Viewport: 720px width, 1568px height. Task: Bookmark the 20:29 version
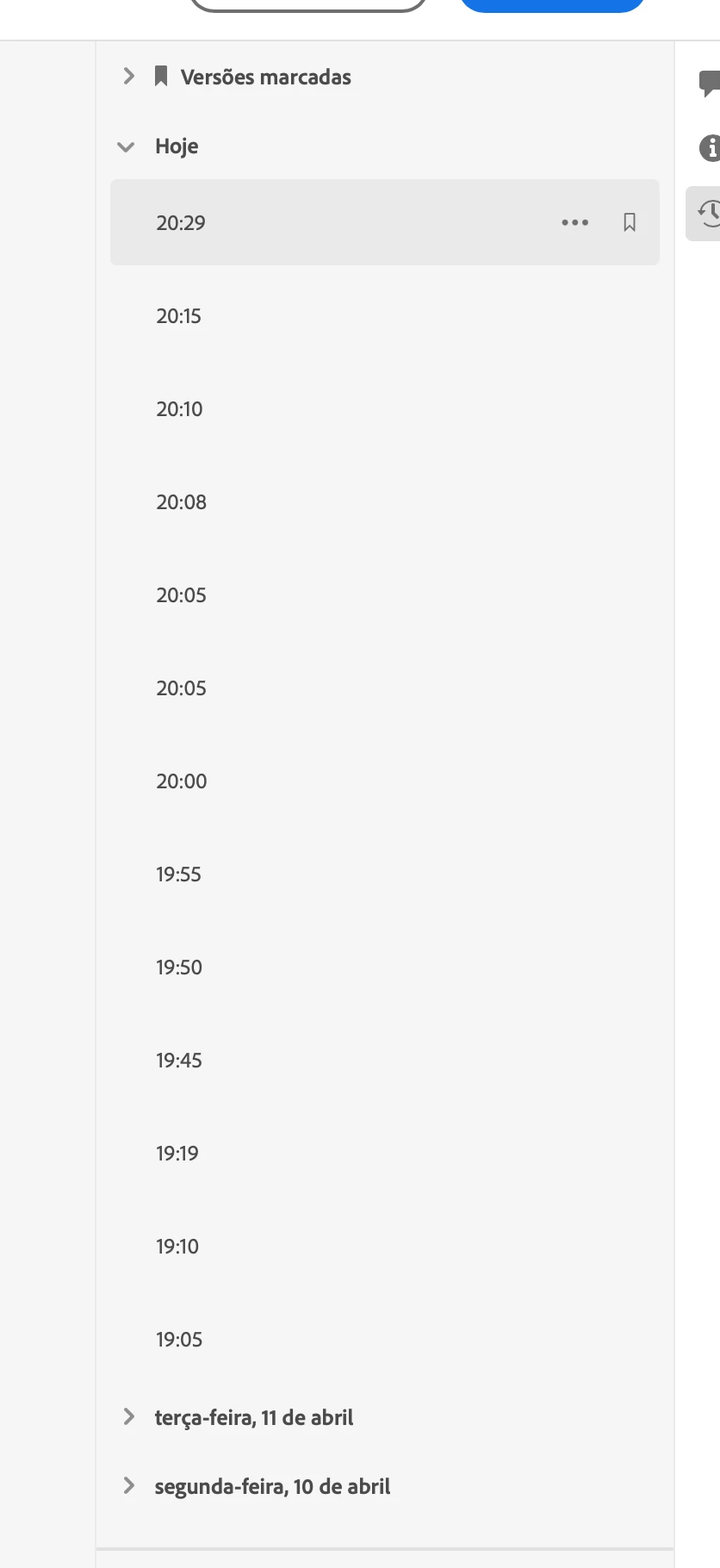[x=630, y=222]
